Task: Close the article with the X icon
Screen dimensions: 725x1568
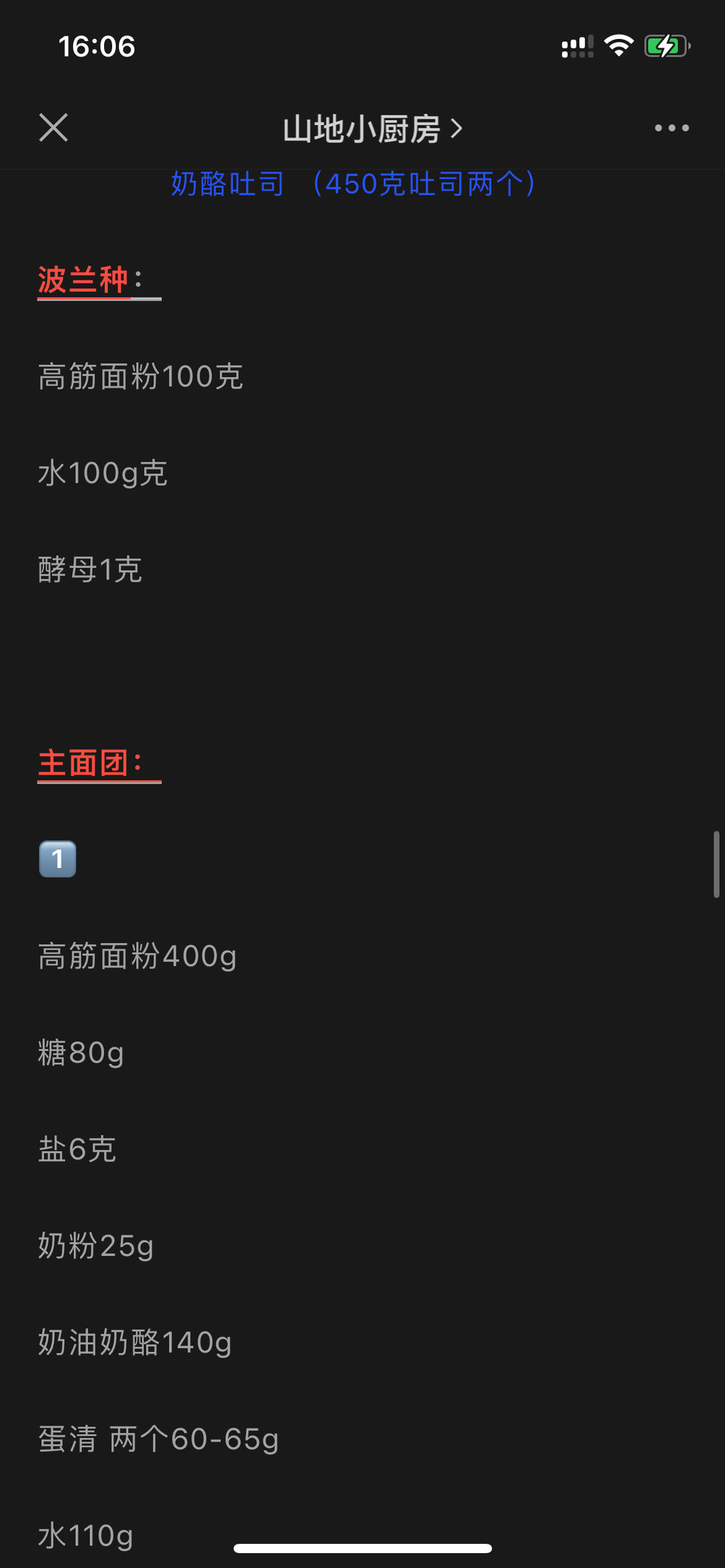Action: [54, 127]
